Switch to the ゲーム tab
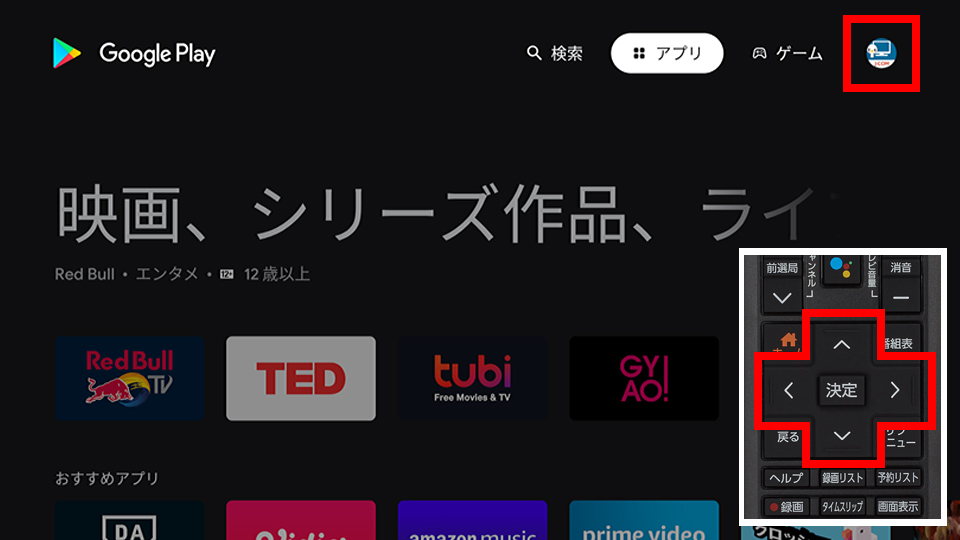The image size is (960, 540). pyautogui.click(x=788, y=54)
